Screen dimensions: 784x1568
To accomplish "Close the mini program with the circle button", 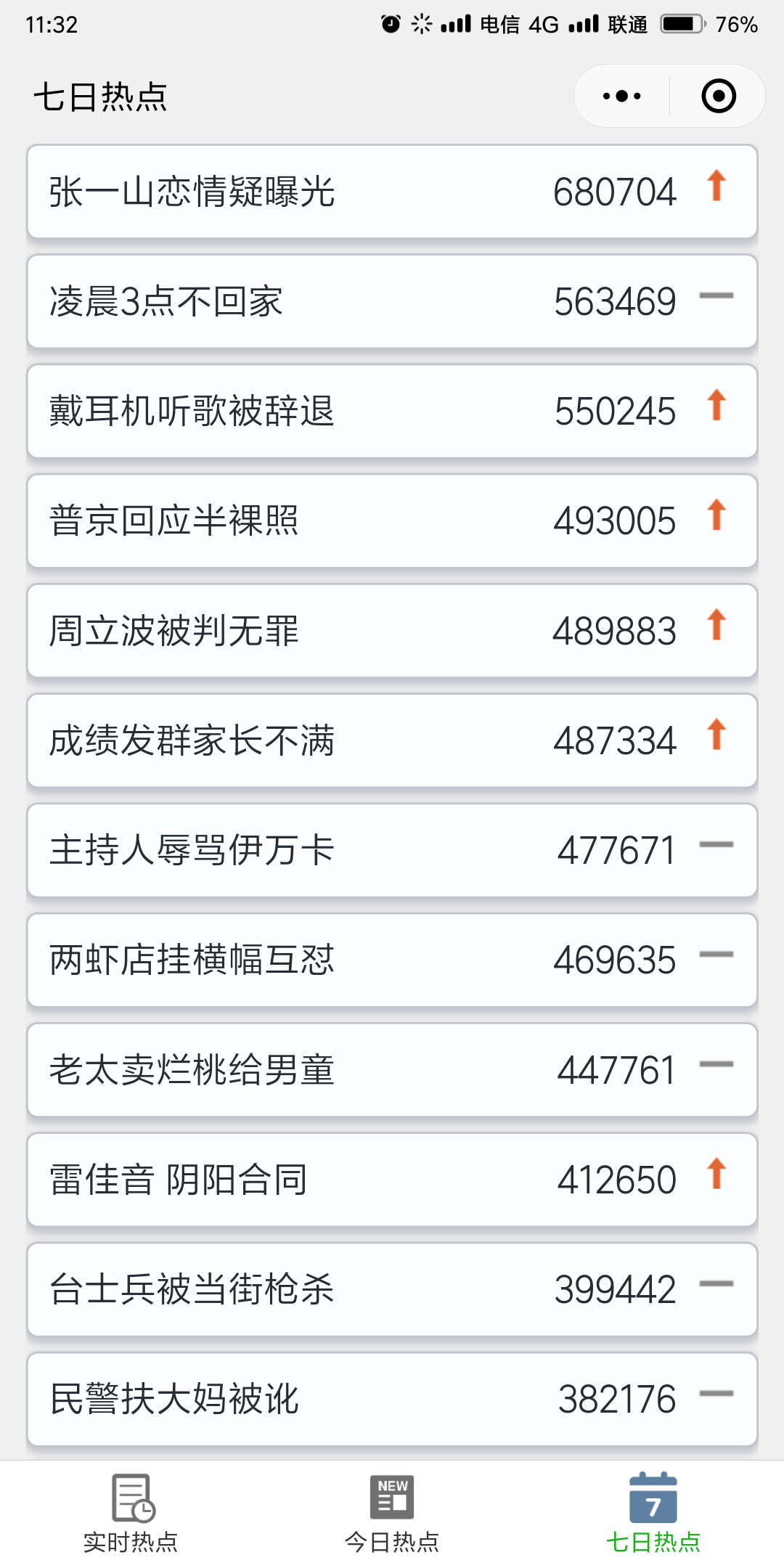I will click(719, 96).
